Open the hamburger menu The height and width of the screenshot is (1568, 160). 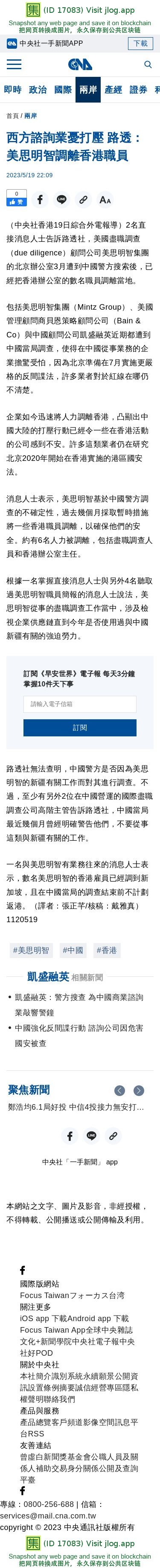(13, 64)
